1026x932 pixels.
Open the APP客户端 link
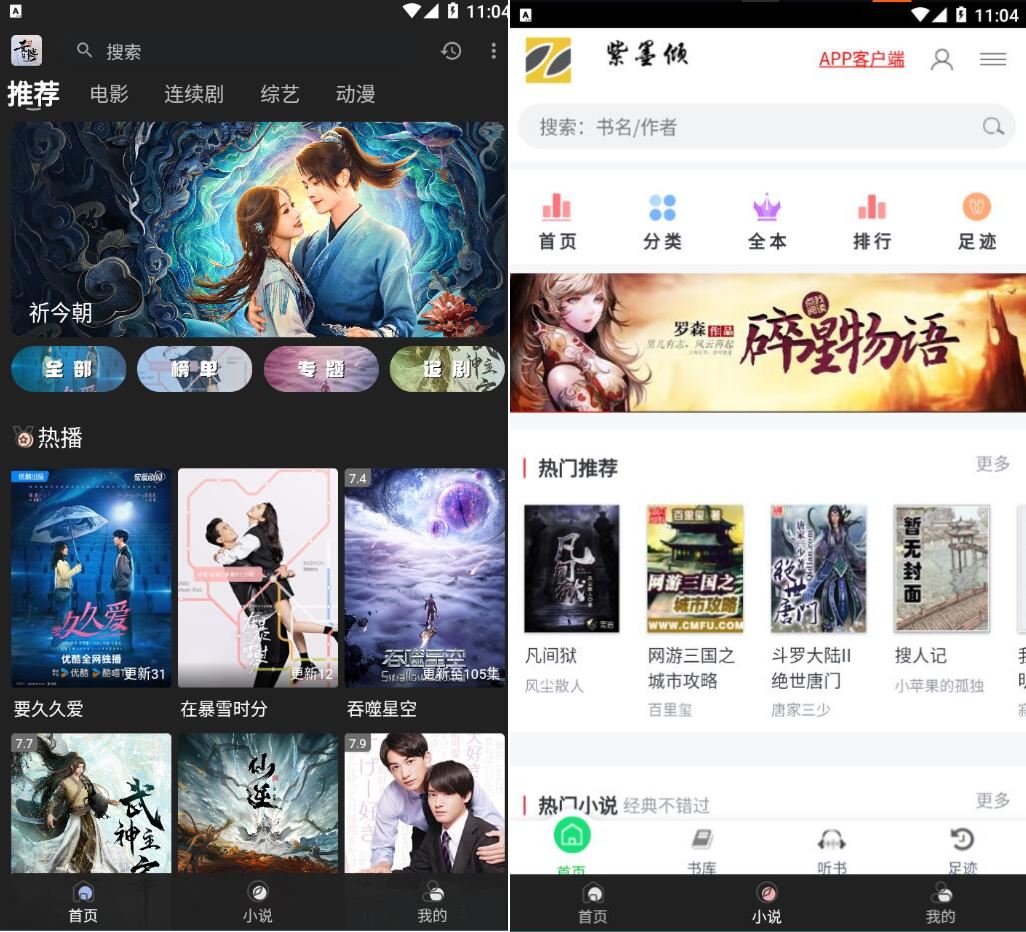click(x=861, y=59)
